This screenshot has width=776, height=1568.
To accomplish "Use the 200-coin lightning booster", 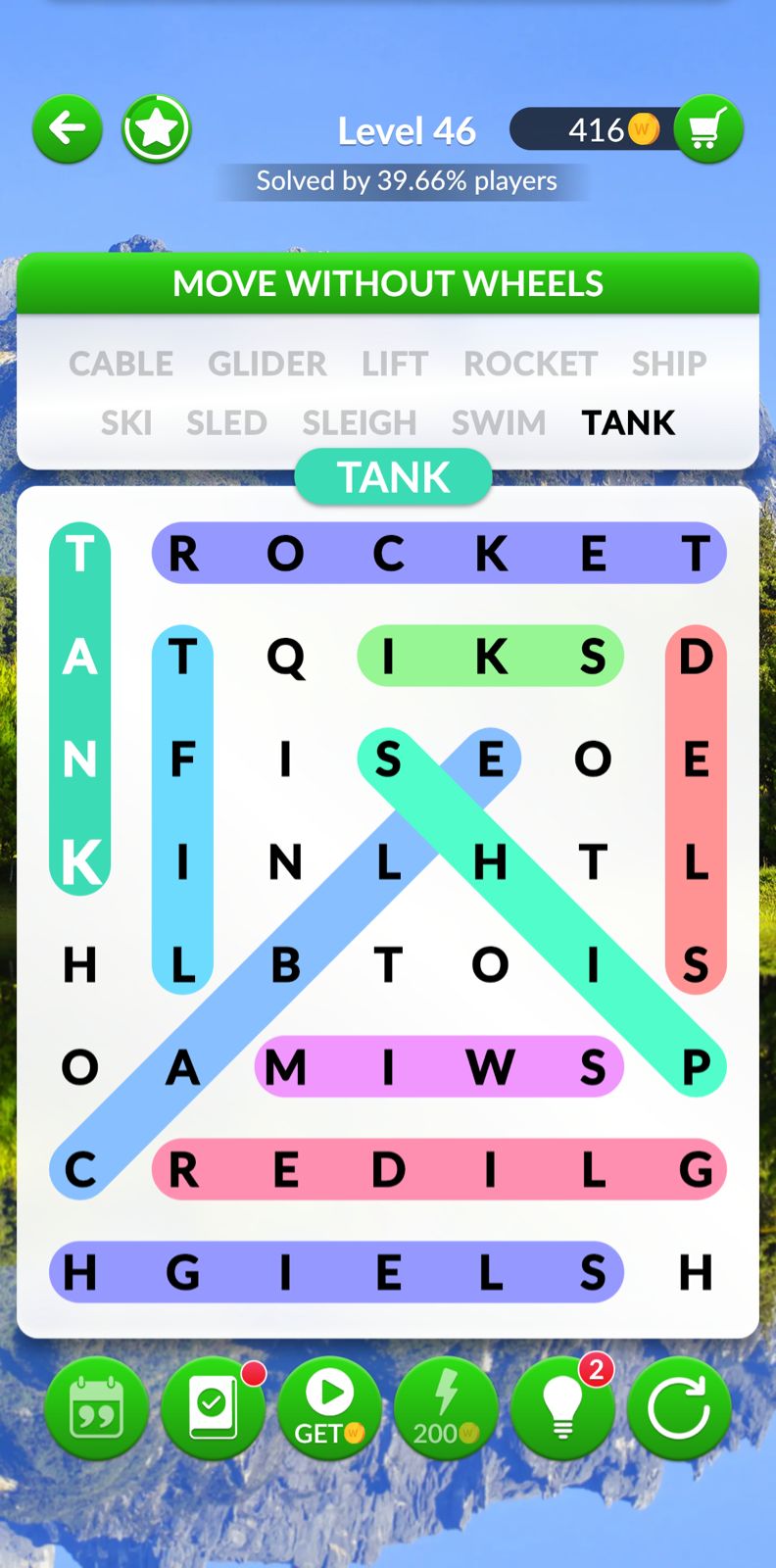I will click(447, 1409).
